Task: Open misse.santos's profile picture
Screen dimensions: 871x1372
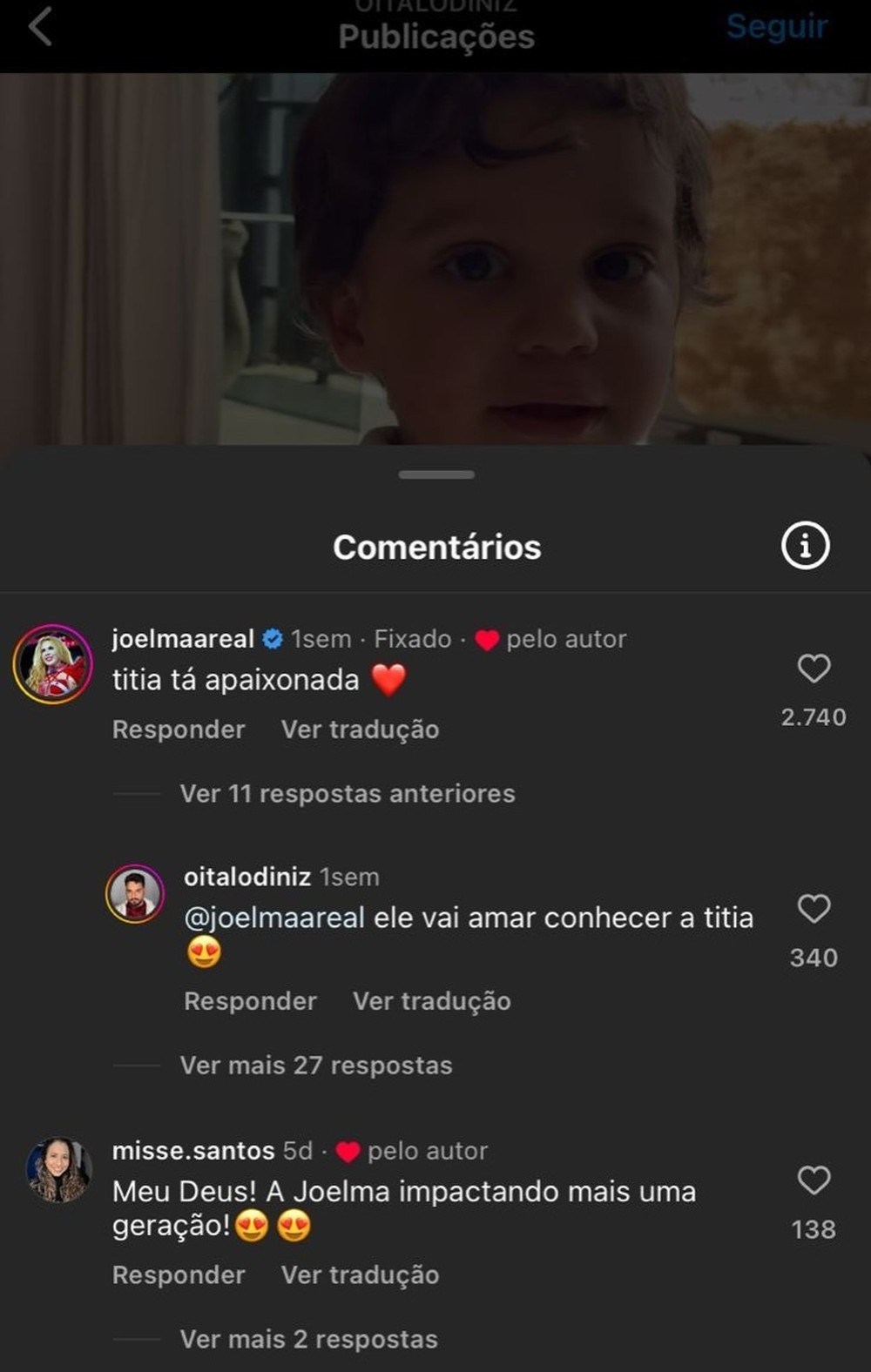Action: 58,1170
